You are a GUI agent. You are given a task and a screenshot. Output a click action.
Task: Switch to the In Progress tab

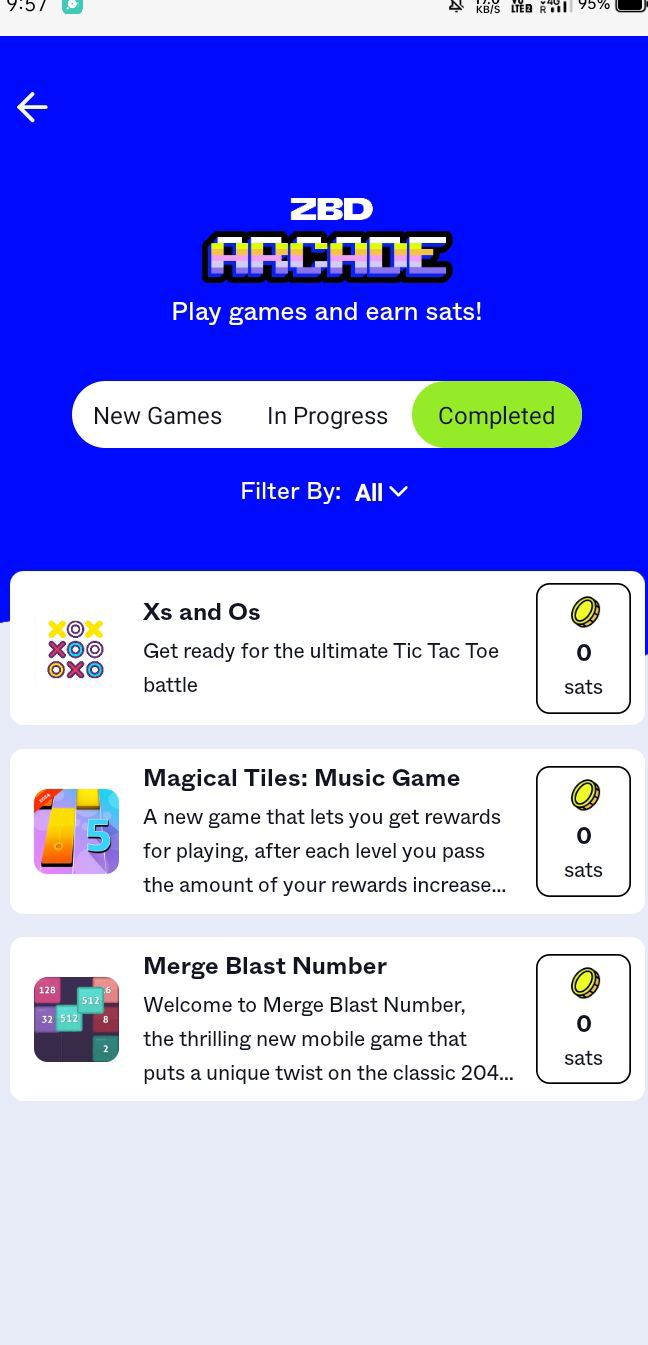[x=327, y=416]
